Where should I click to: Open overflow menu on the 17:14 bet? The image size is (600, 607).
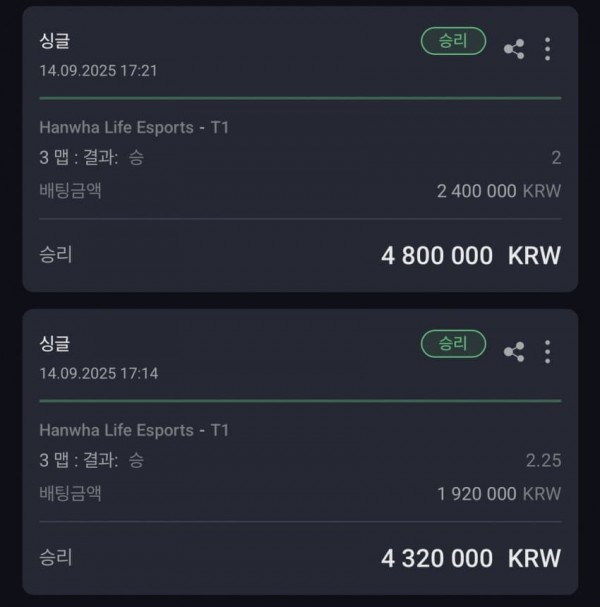(547, 351)
